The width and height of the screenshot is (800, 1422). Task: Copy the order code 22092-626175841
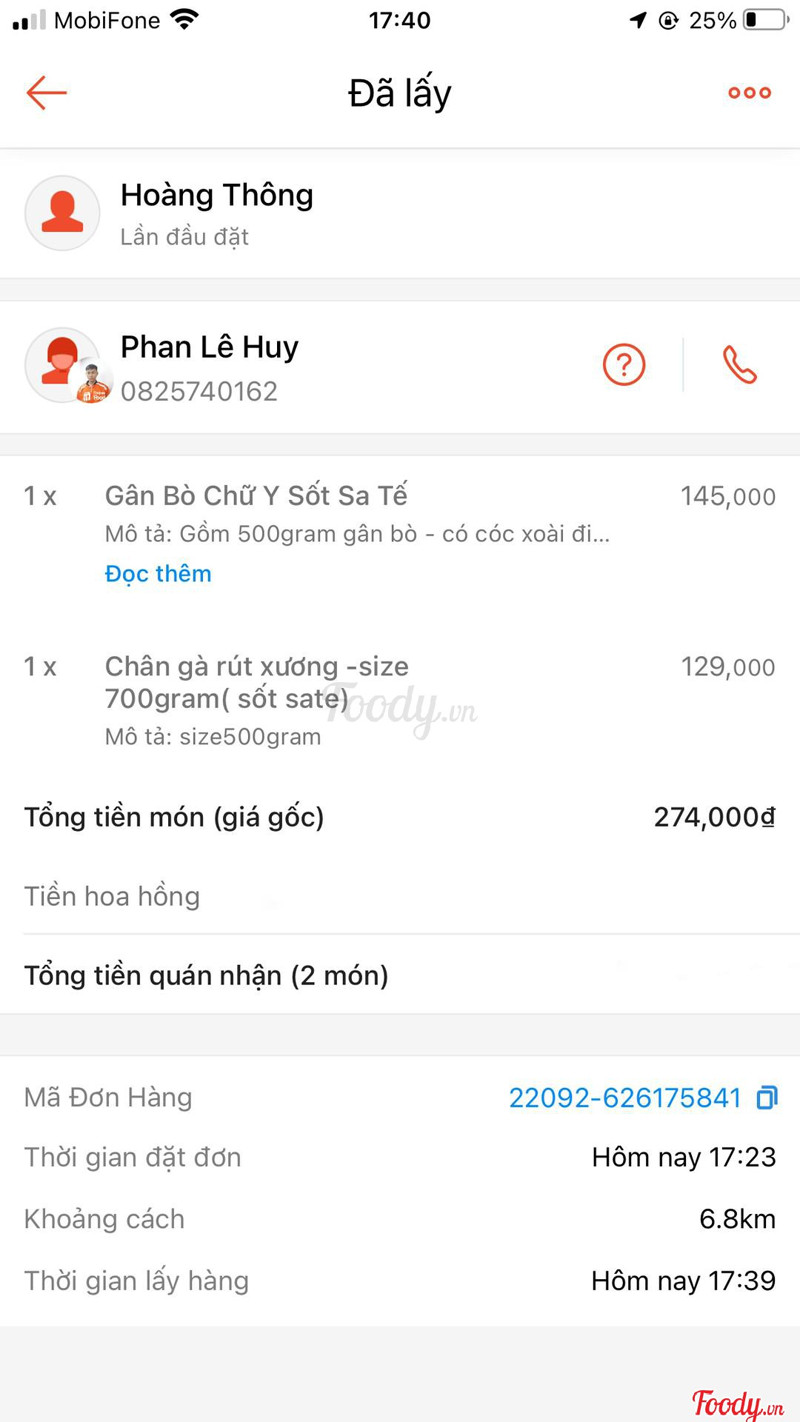click(767, 1098)
